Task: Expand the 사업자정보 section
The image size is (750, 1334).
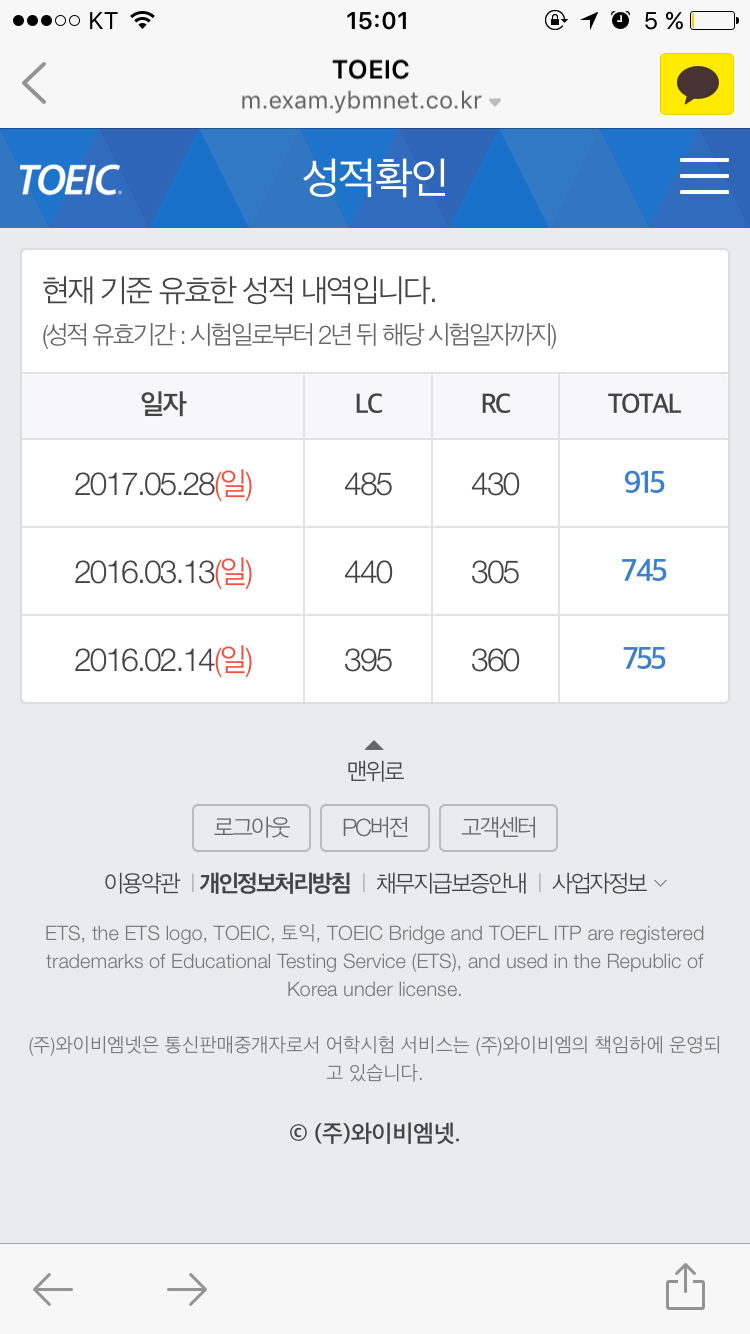Action: tap(609, 883)
